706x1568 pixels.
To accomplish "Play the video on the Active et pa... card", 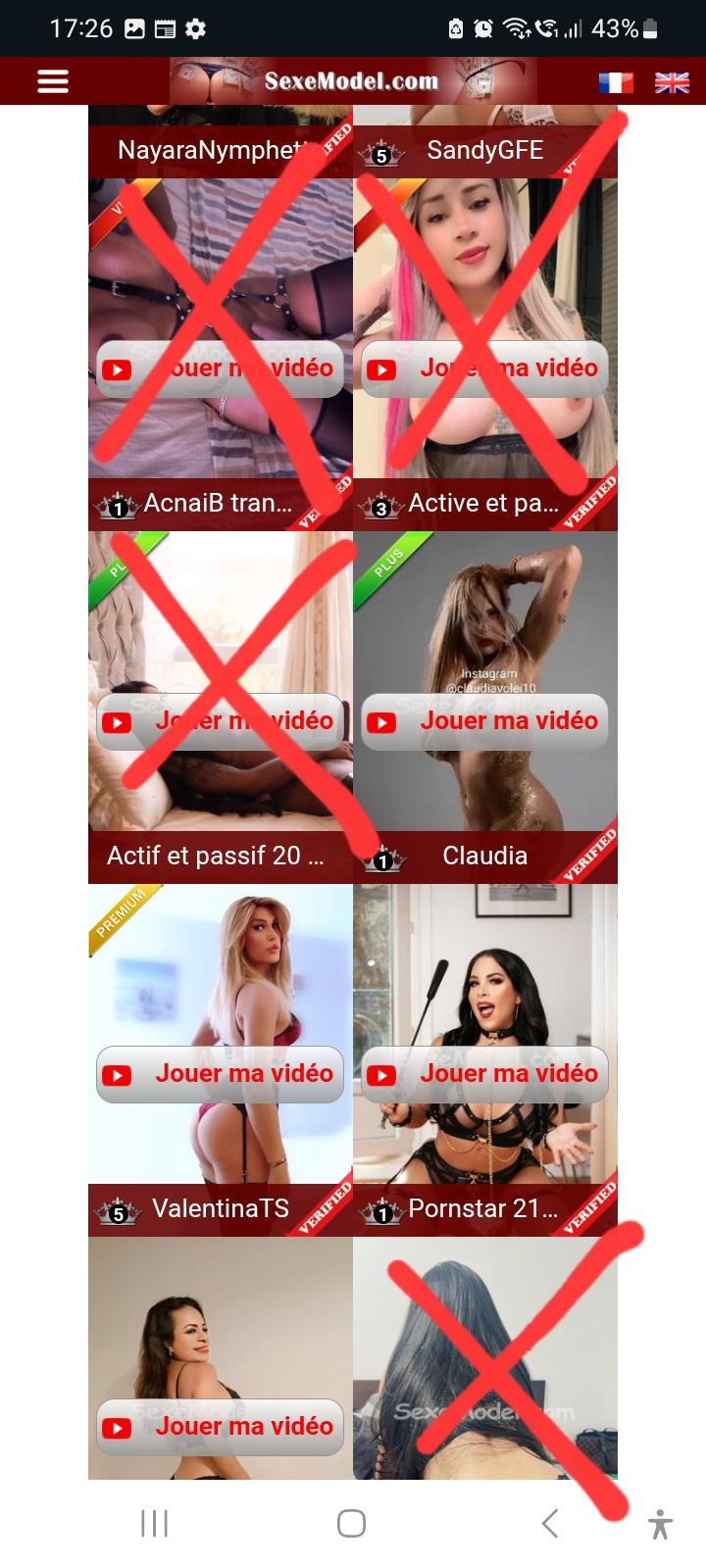I will 485,369.
